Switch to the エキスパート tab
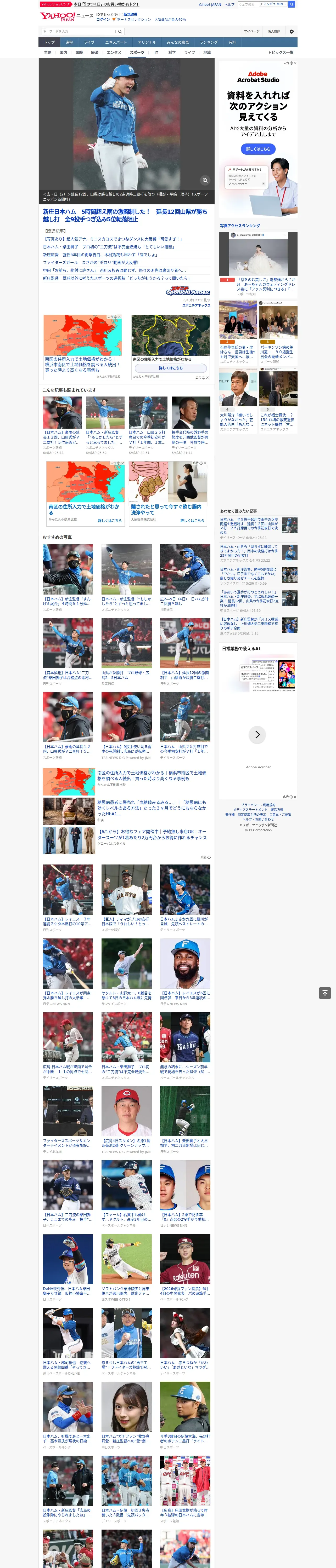 pyautogui.click(x=116, y=43)
